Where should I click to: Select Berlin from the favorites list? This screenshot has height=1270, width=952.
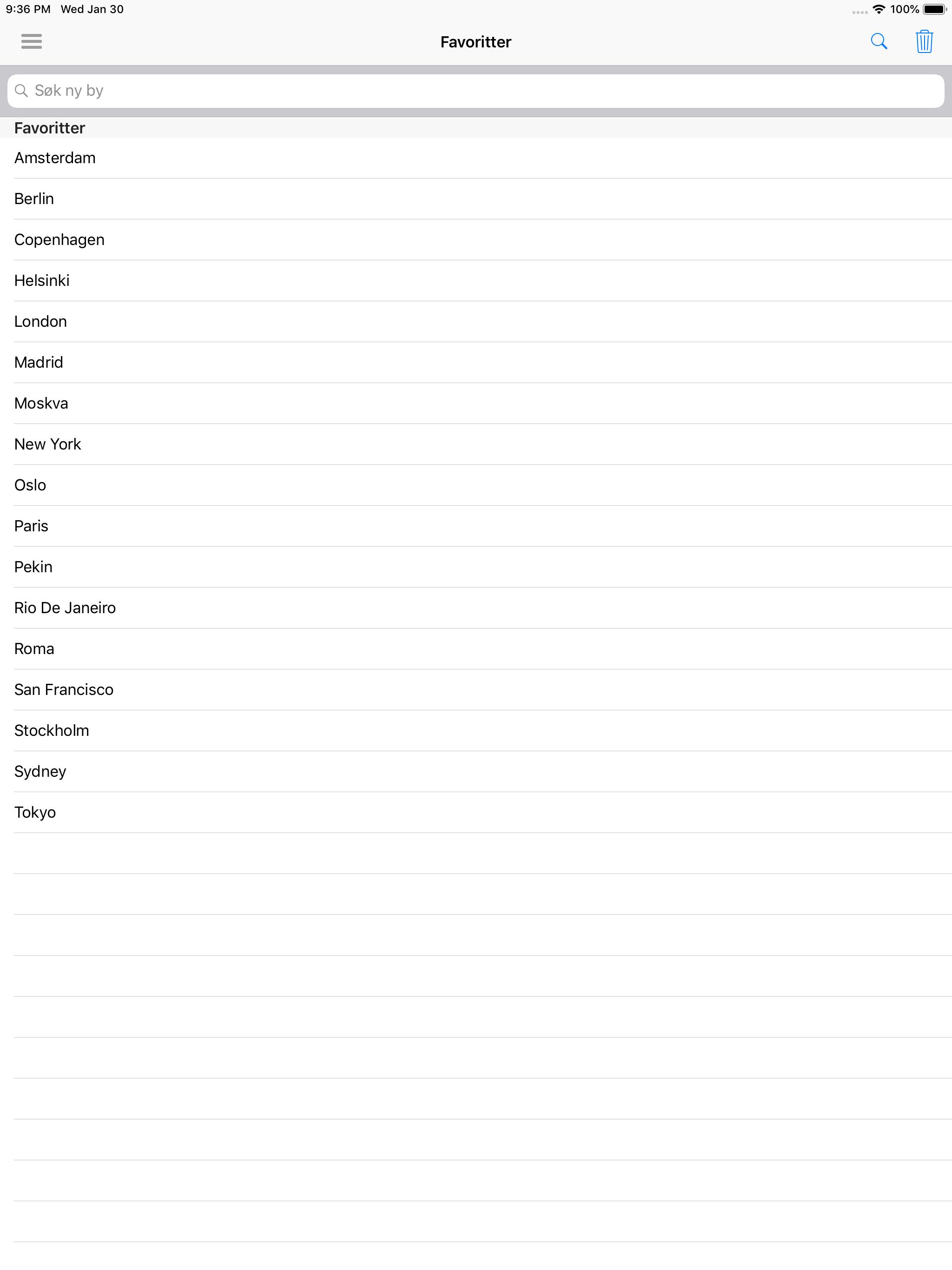(34, 198)
